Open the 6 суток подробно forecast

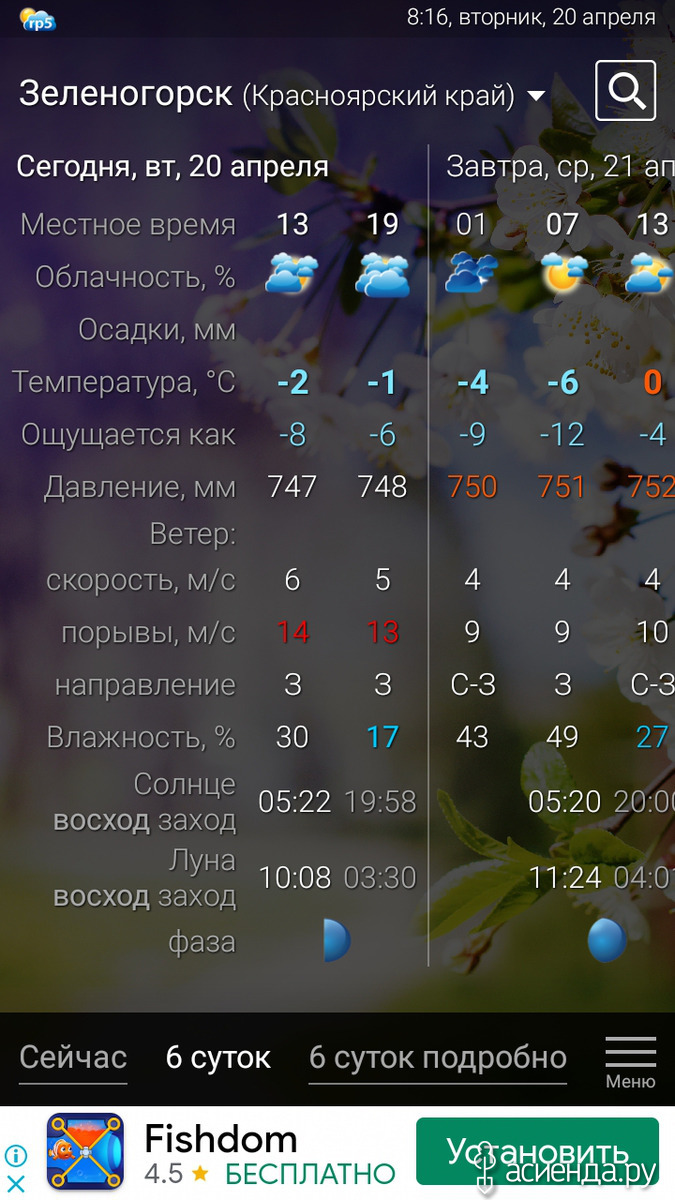click(x=438, y=1057)
